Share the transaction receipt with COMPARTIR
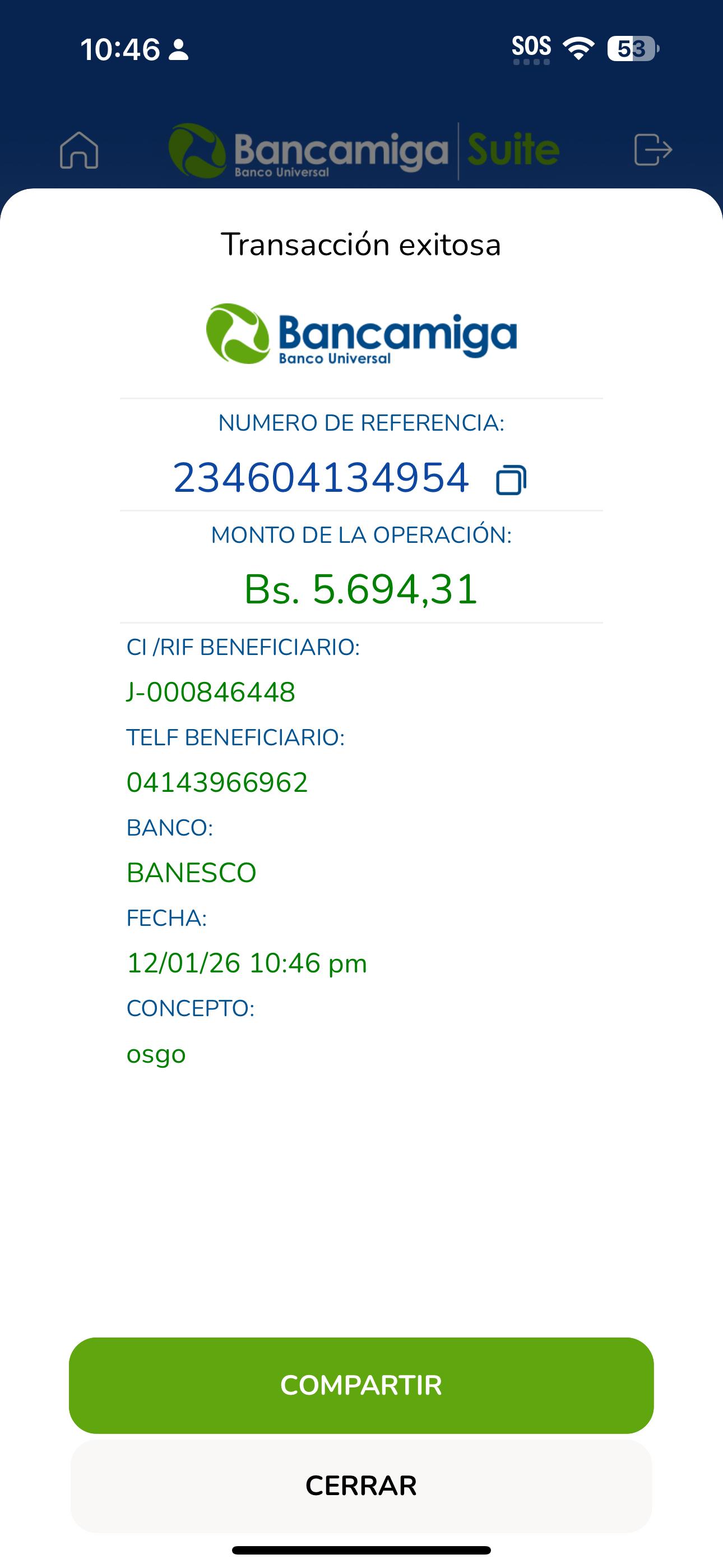Image resolution: width=723 pixels, height=1568 pixels. pyautogui.click(x=361, y=1385)
